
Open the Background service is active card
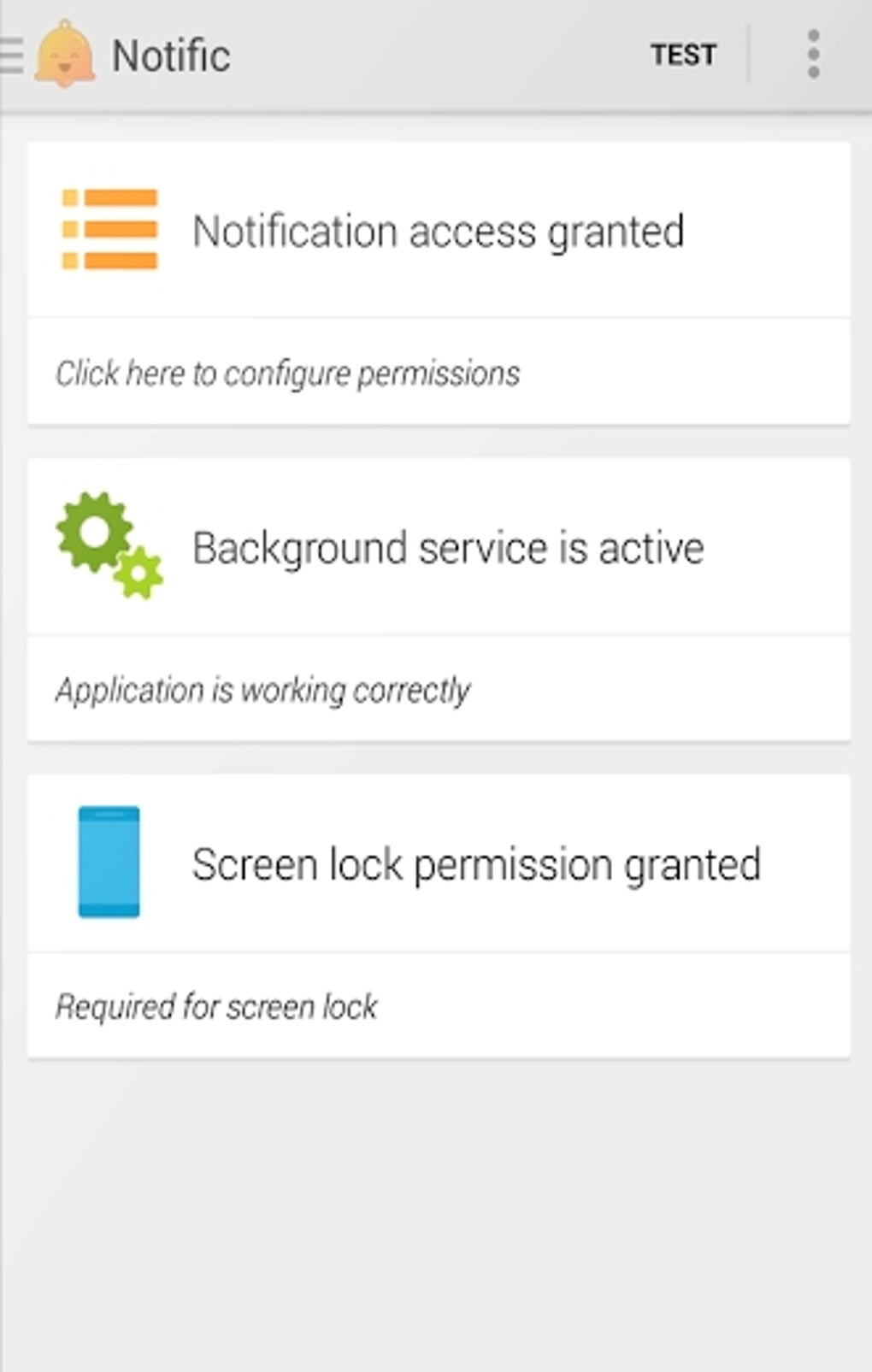[438, 548]
